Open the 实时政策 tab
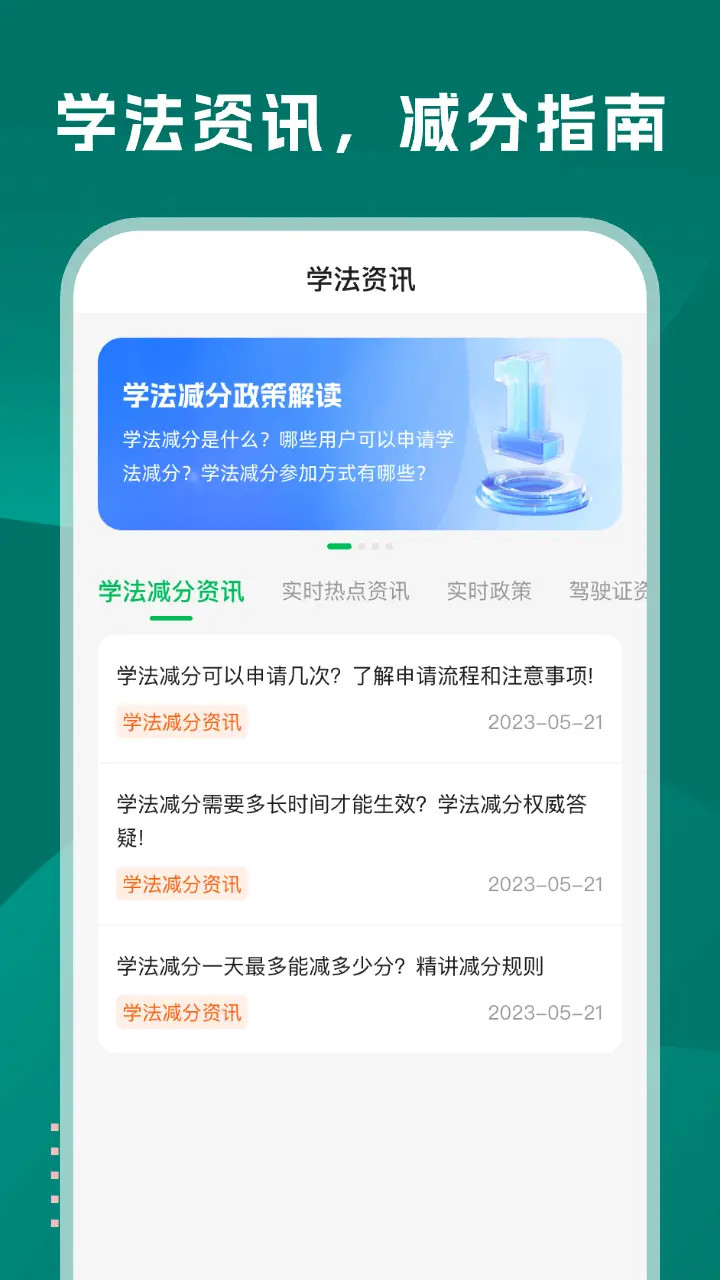 pos(490,591)
